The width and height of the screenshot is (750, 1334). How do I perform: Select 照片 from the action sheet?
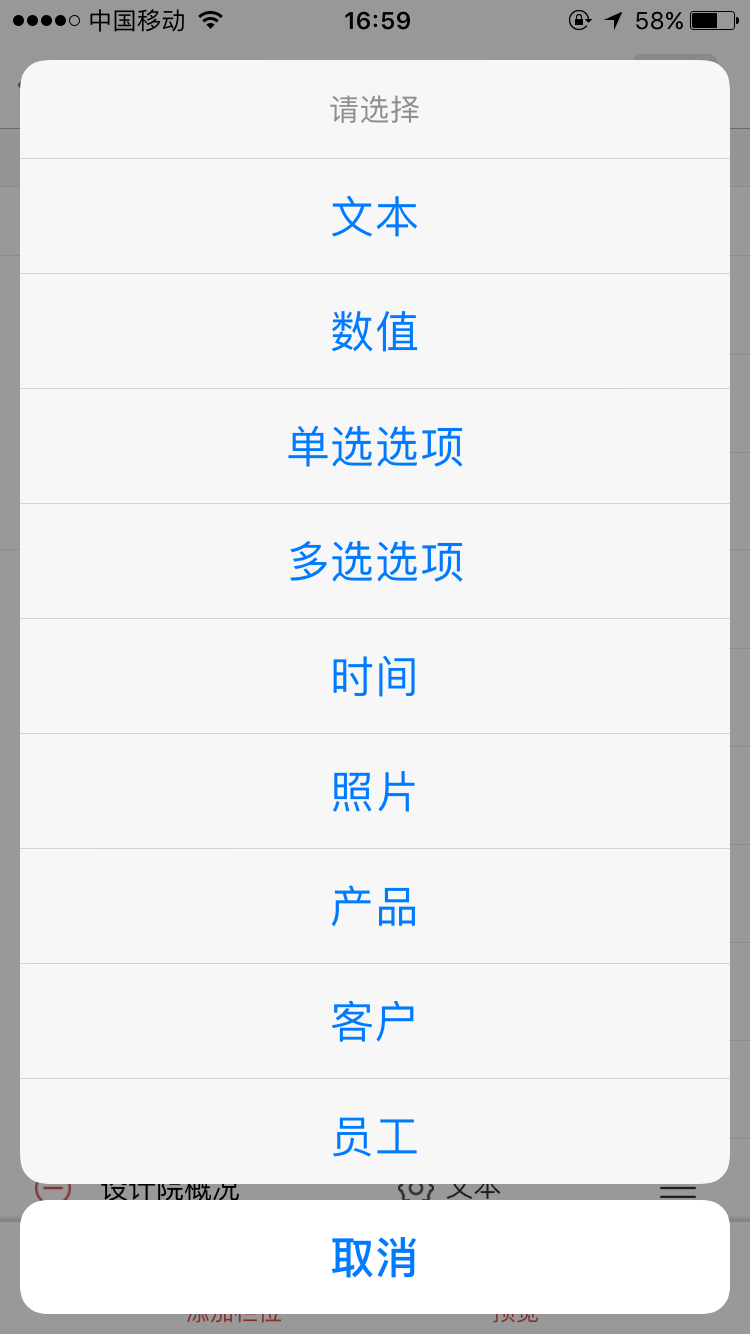pyautogui.click(x=375, y=791)
